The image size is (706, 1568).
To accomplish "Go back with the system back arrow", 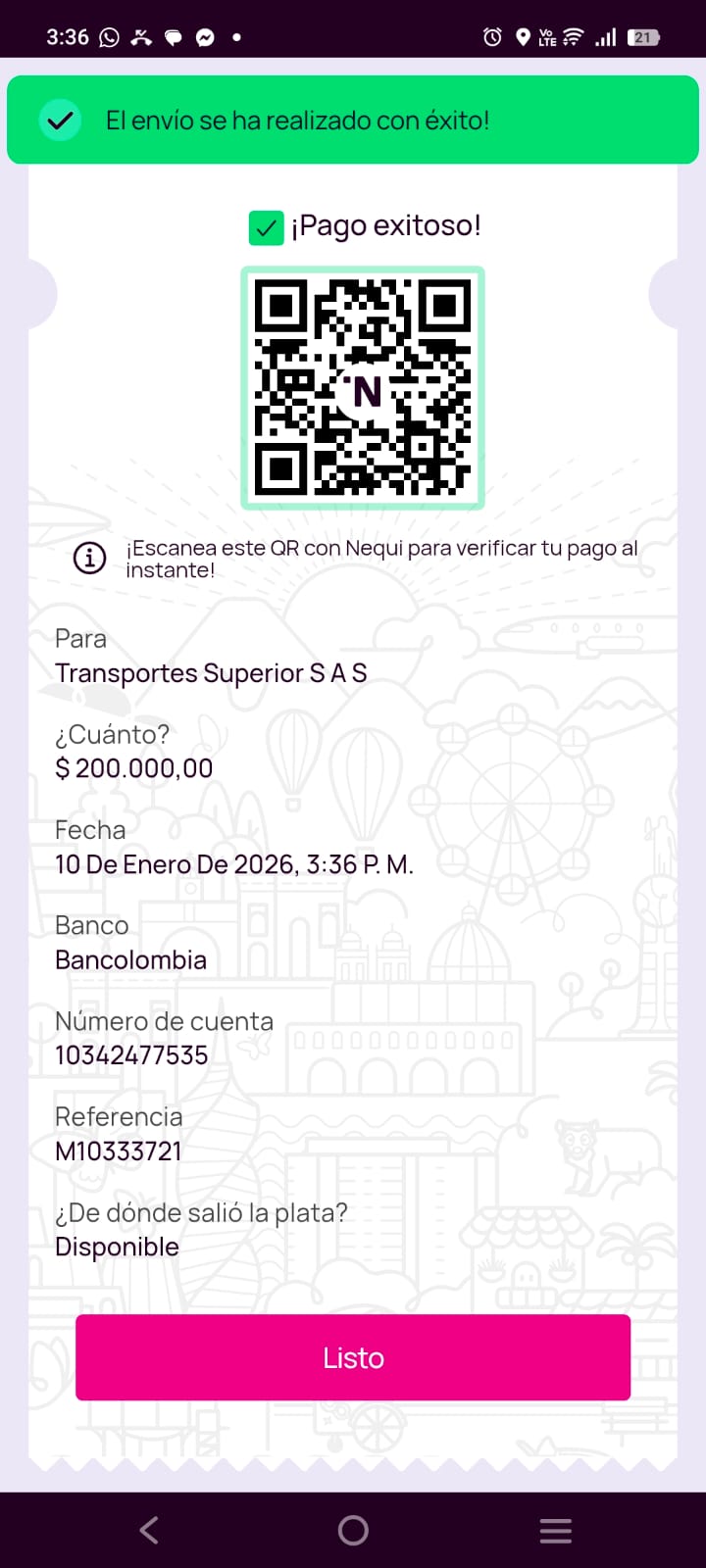I will coord(149,1530).
